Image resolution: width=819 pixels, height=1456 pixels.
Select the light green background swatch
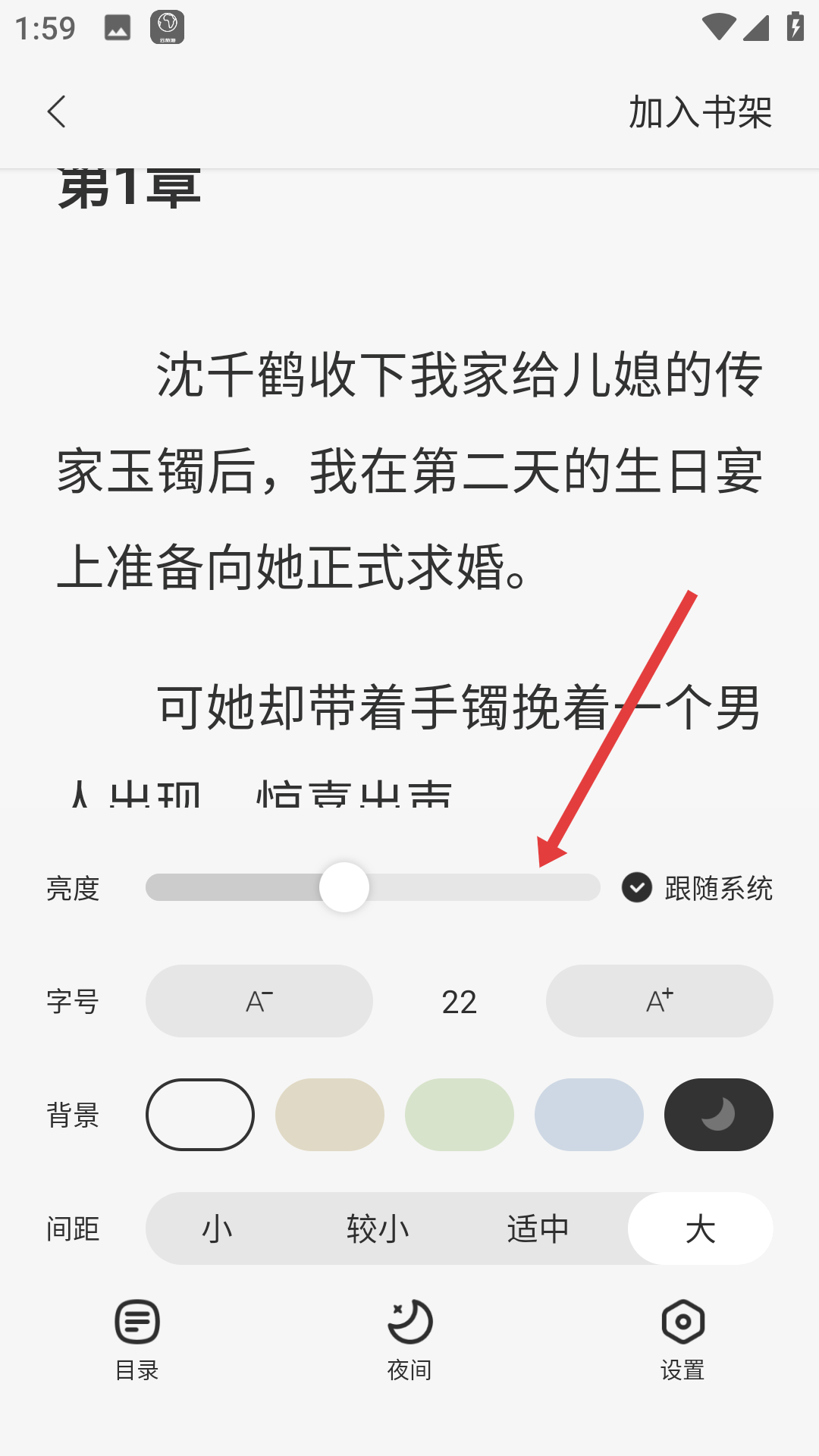tap(460, 1115)
